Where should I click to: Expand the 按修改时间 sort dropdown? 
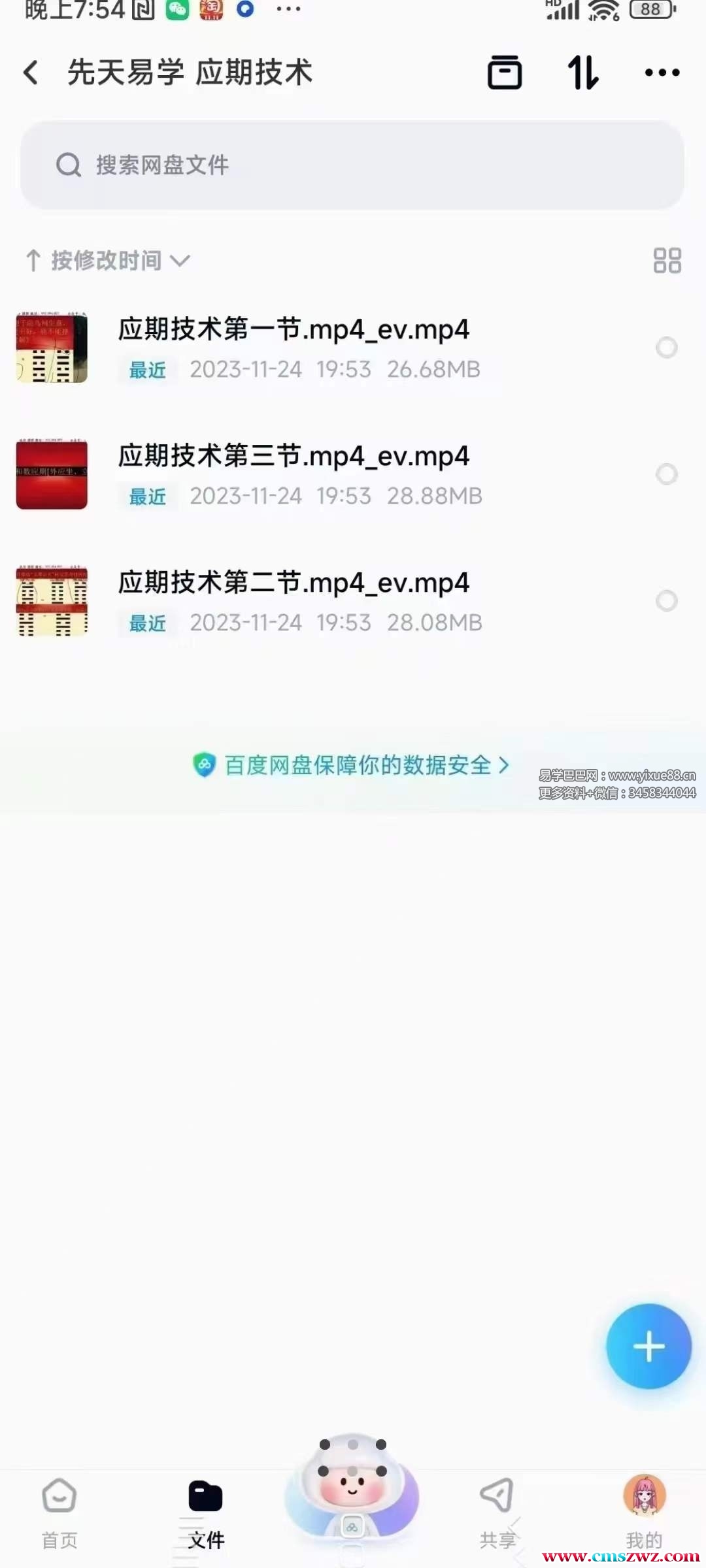pos(108,261)
